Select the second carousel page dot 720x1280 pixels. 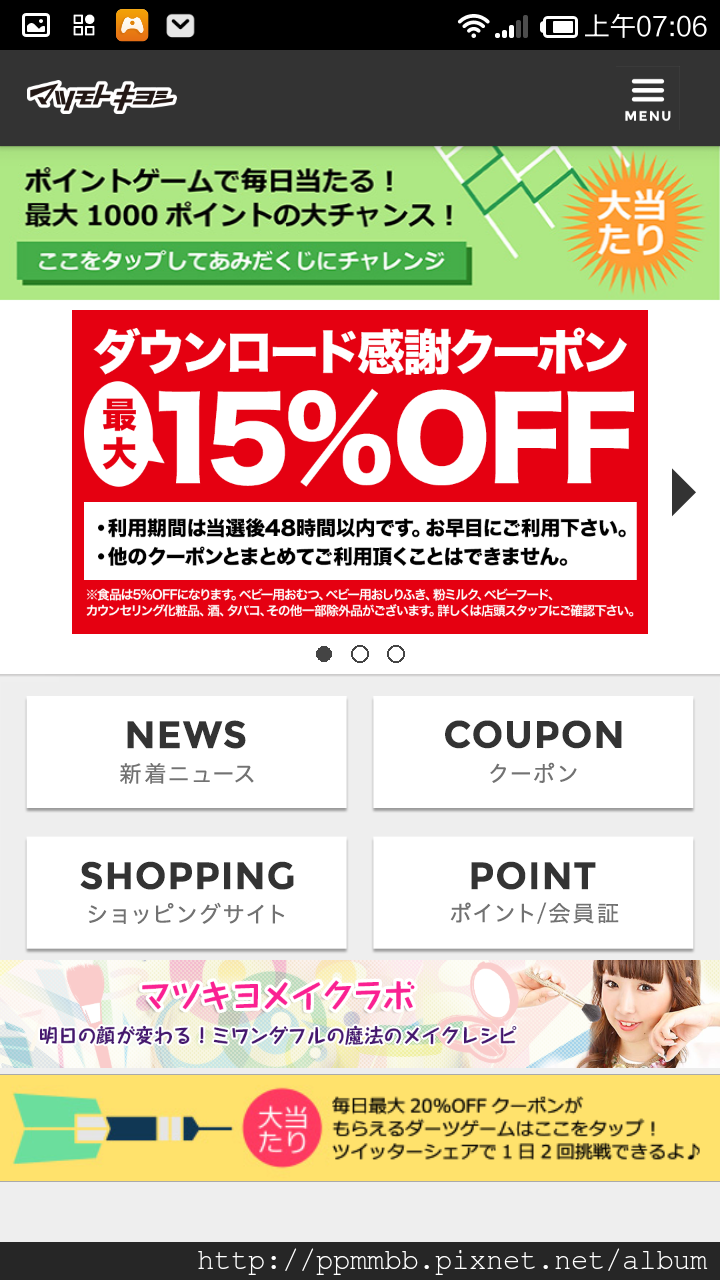pos(360,654)
